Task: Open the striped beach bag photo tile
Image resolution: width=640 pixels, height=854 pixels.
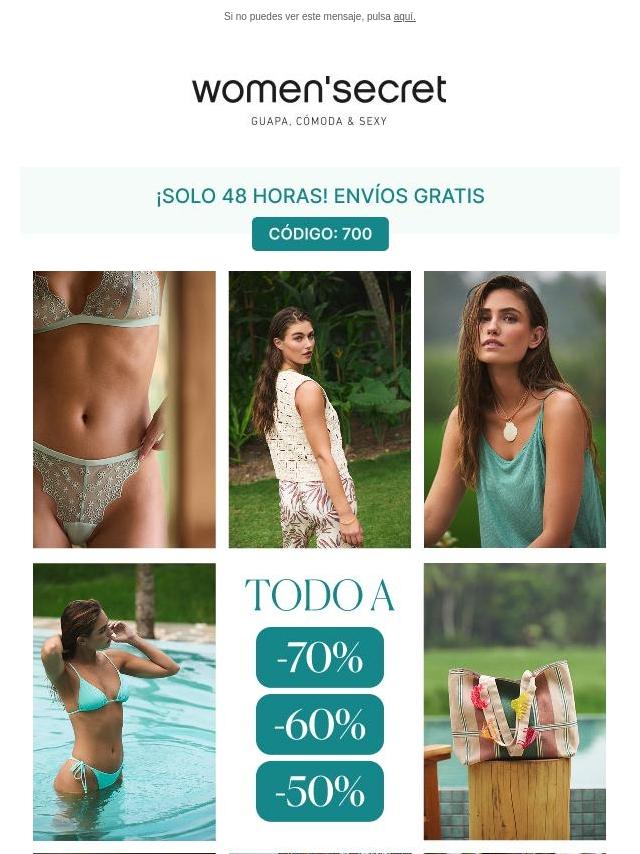Action: click(x=514, y=701)
